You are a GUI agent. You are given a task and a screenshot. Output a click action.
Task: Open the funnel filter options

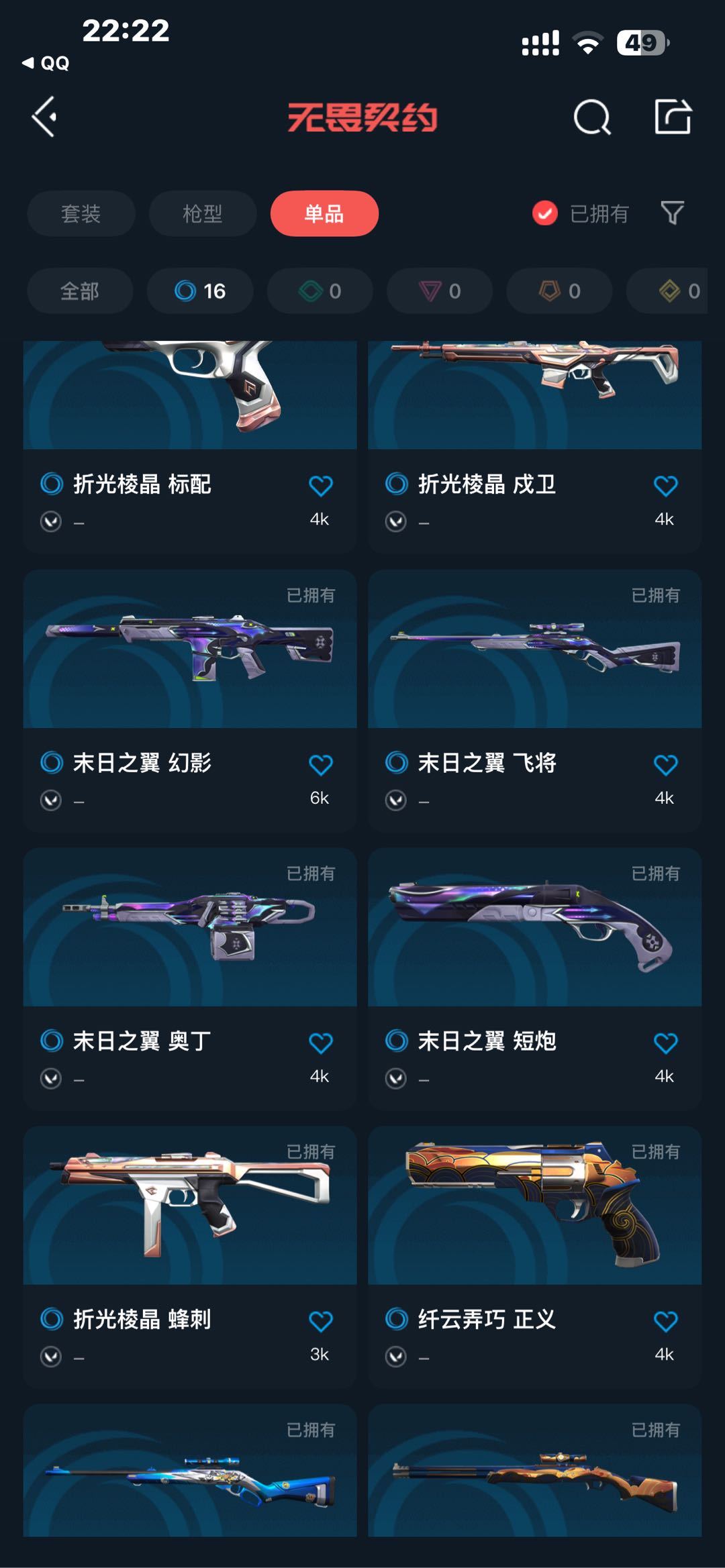pos(672,213)
